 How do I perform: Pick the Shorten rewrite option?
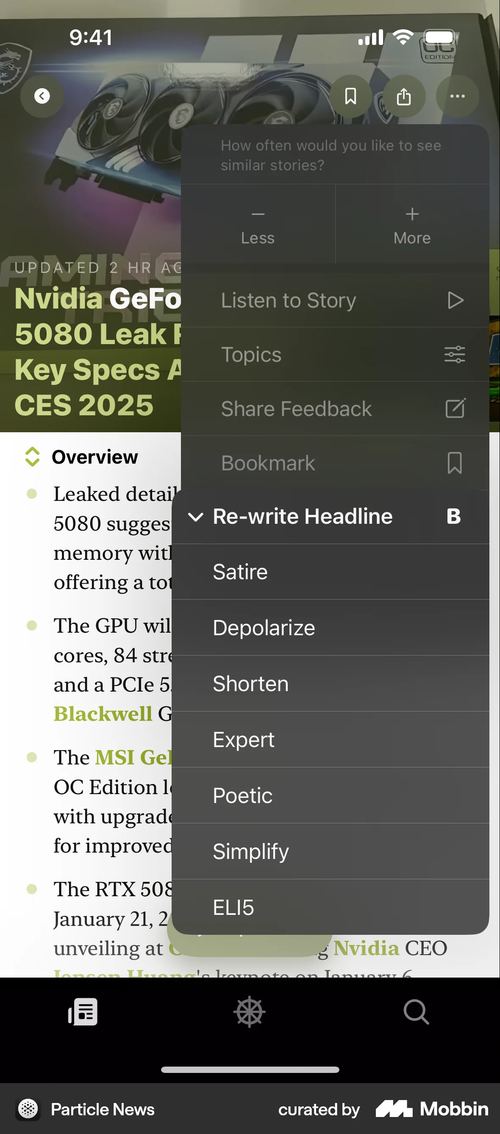coord(331,683)
